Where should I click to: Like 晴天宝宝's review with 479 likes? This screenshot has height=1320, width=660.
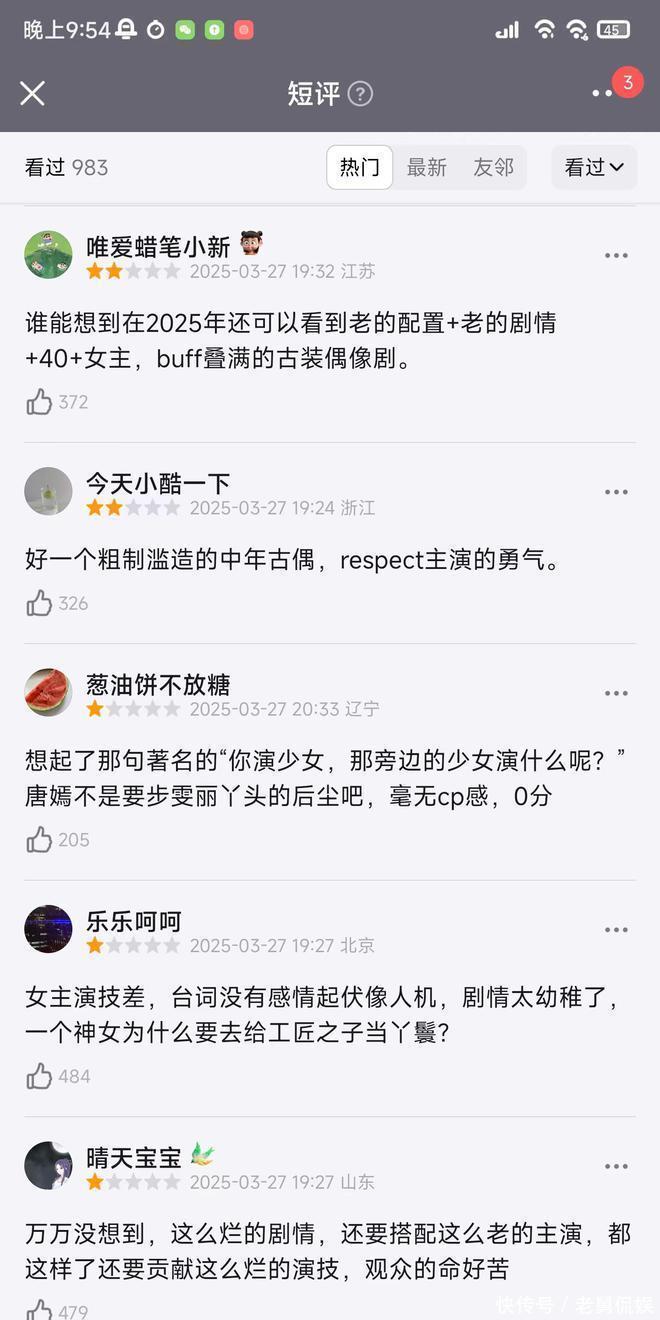(x=40, y=1310)
